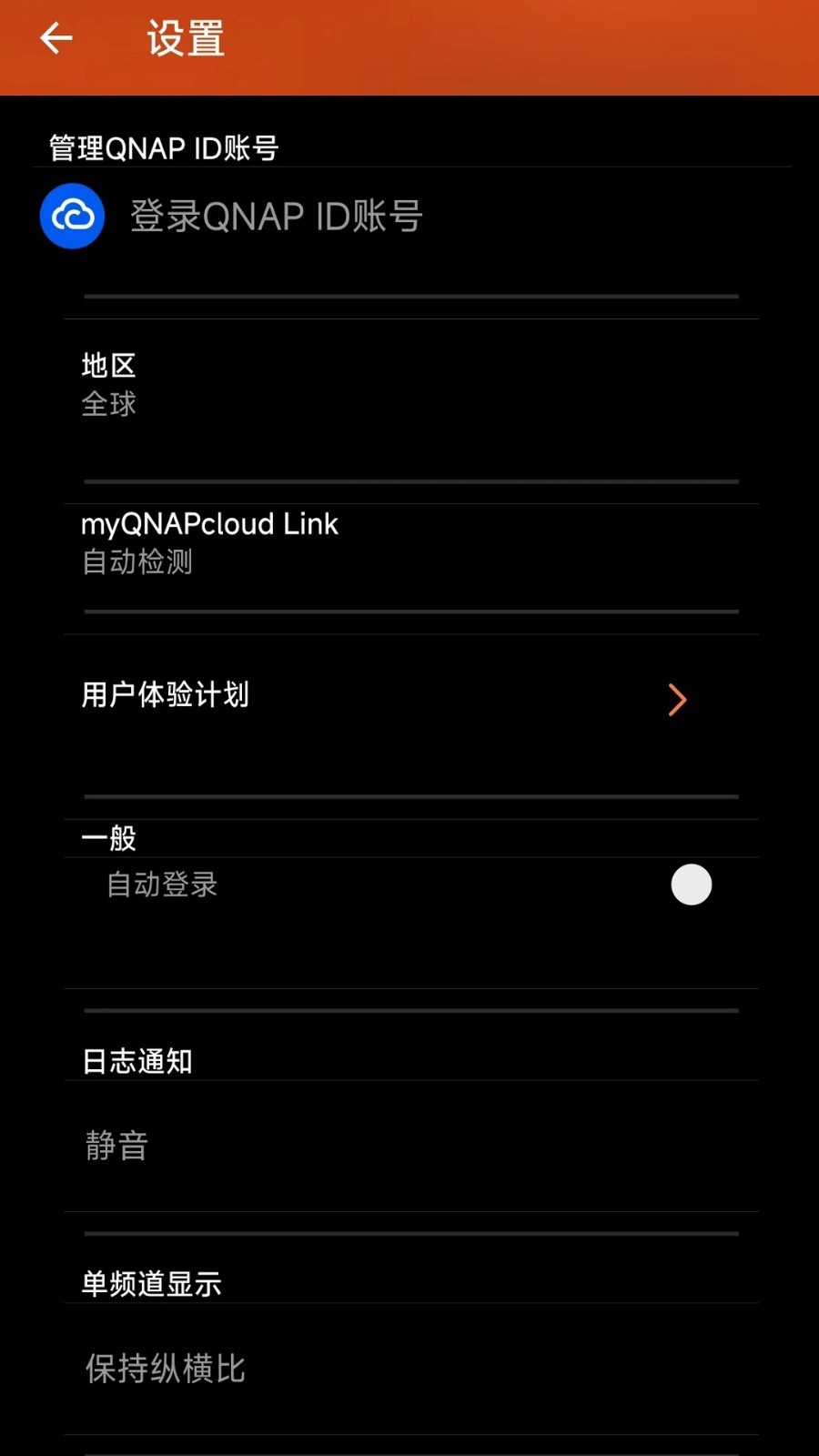Open 用户体验计划
Viewport: 819px width, 1456px height.
409,697
